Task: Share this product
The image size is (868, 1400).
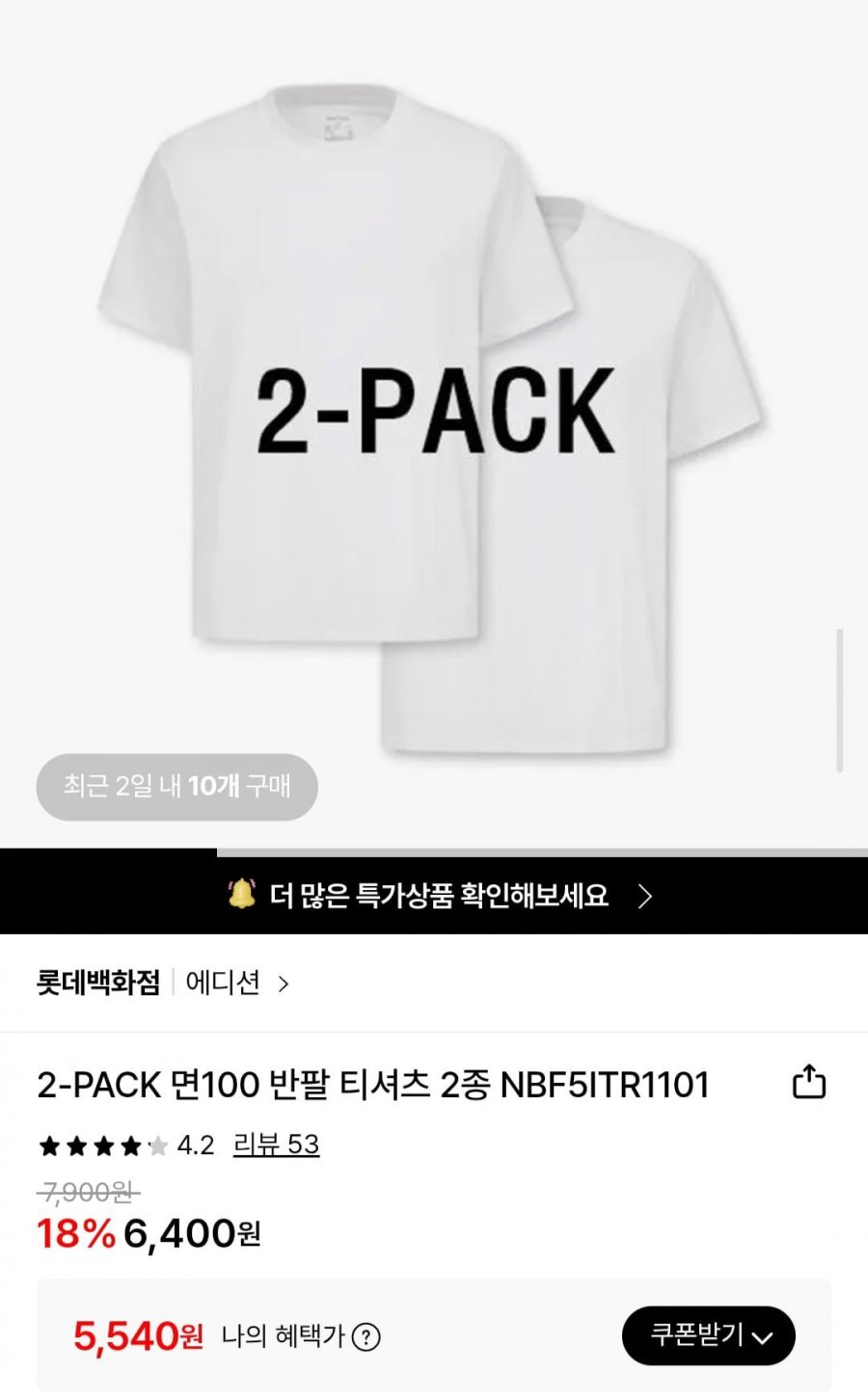Action: pos(808,1083)
